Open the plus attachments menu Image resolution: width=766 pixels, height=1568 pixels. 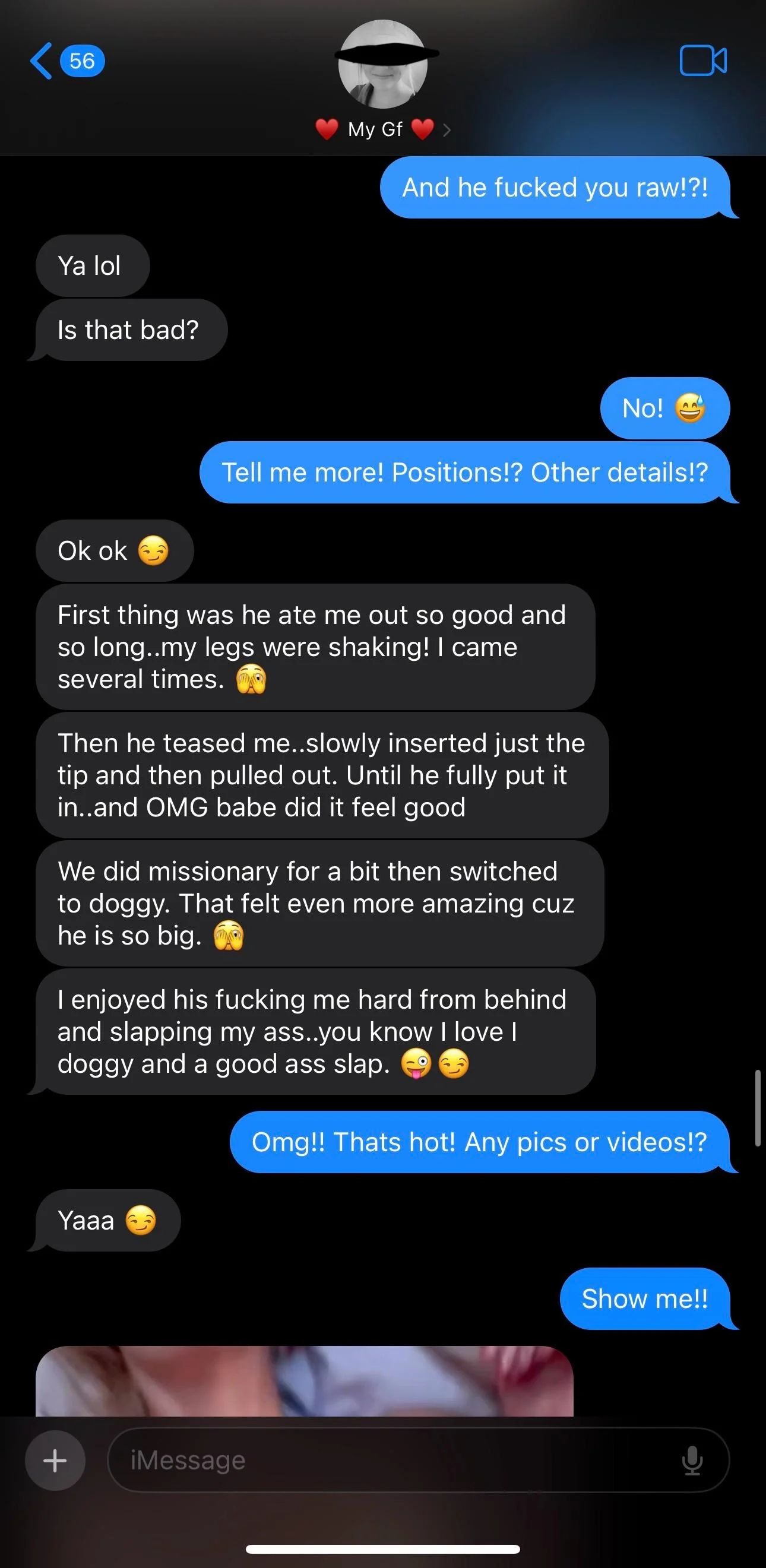(55, 1460)
